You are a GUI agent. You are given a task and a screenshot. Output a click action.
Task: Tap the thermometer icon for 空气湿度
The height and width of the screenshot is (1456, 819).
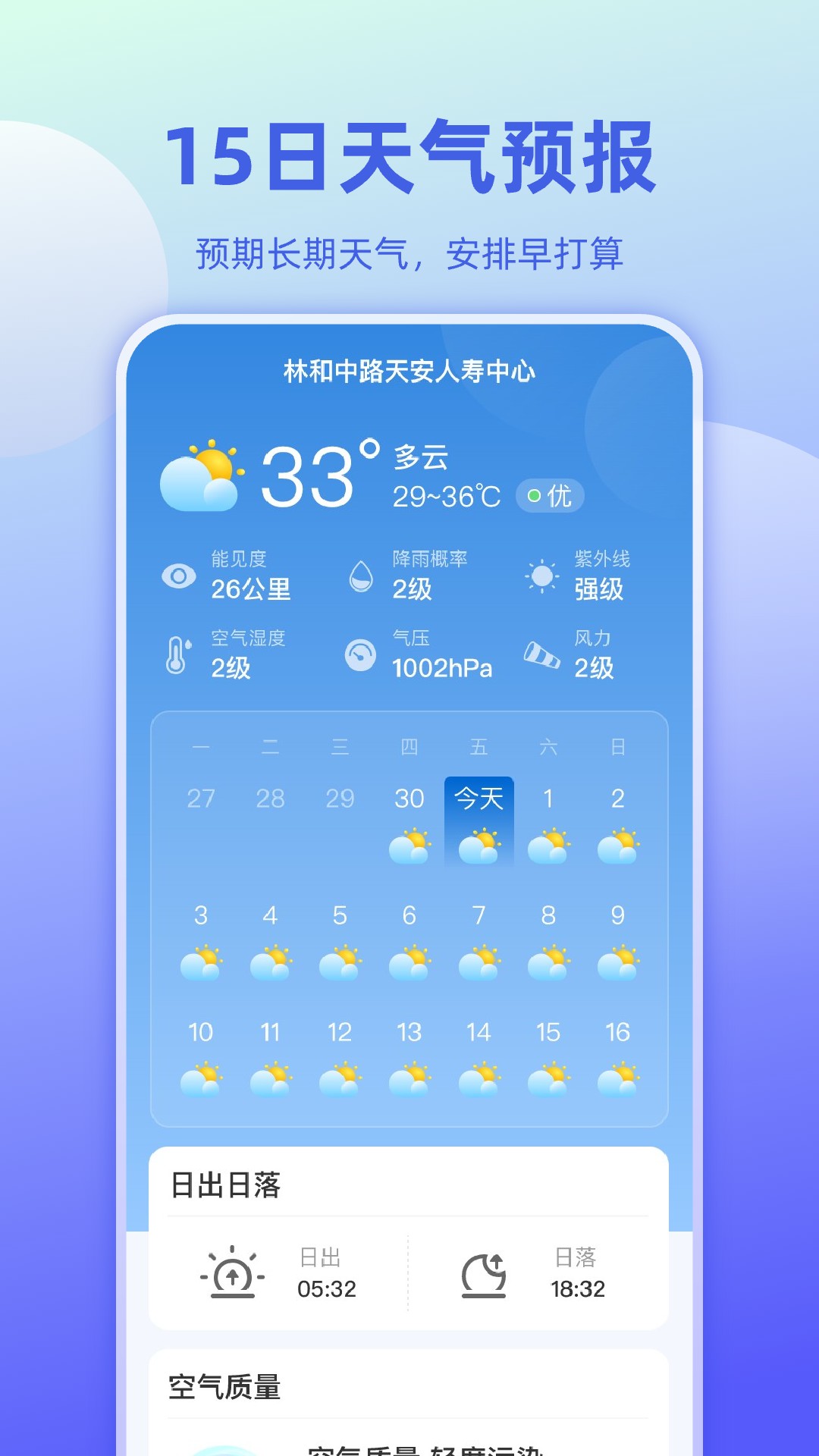(177, 655)
